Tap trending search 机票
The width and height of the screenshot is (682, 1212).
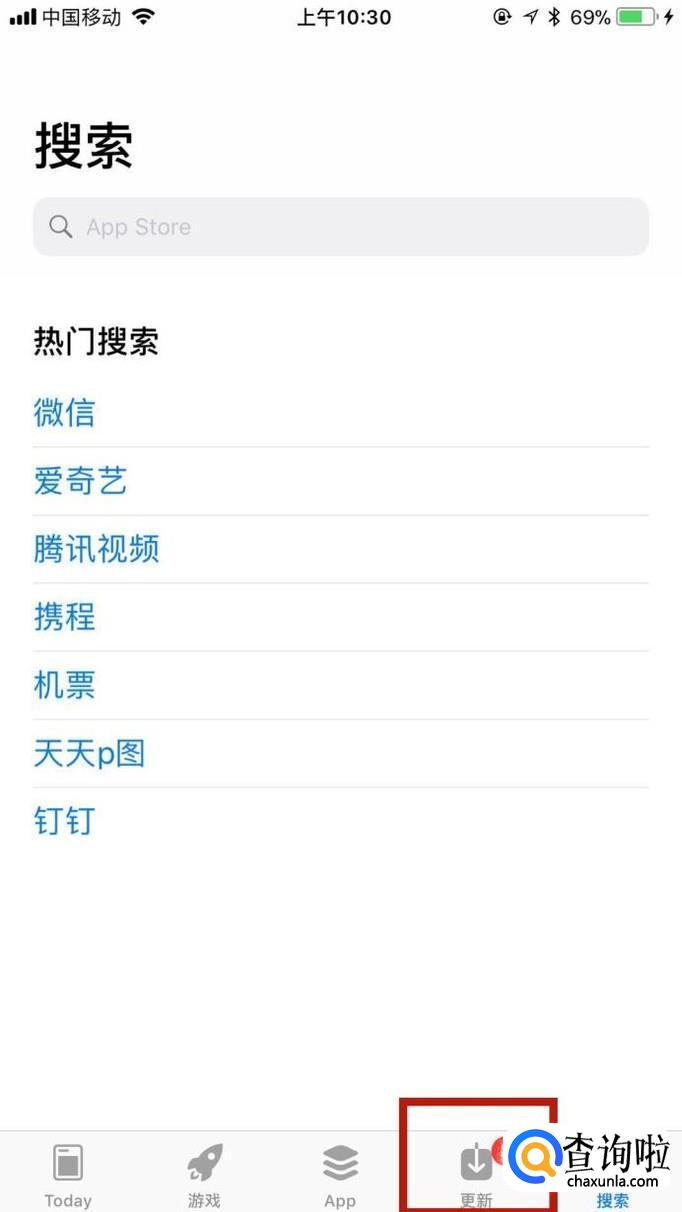[65, 685]
